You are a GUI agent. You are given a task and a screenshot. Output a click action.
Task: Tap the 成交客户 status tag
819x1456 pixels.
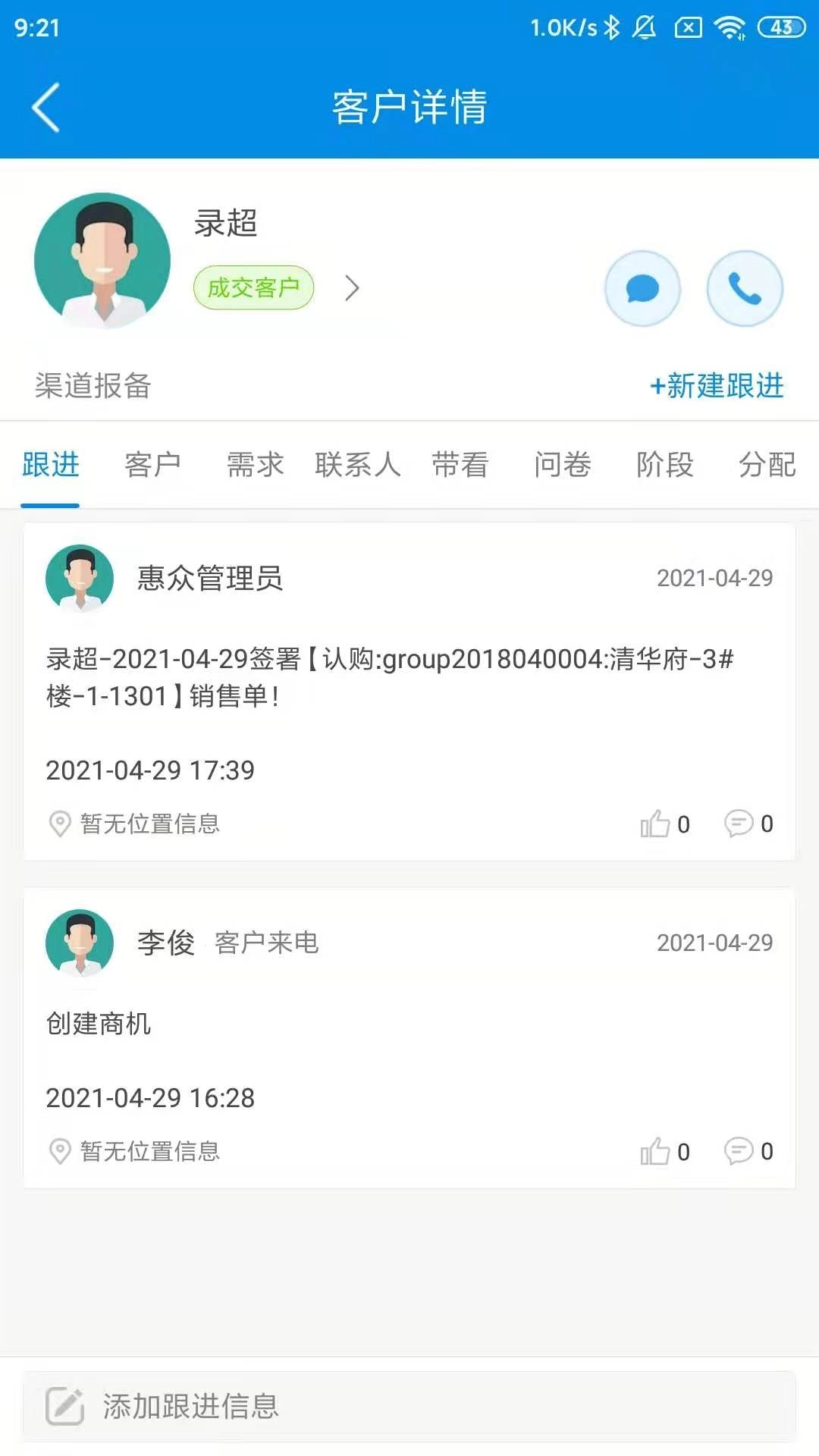(x=254, y=288)
